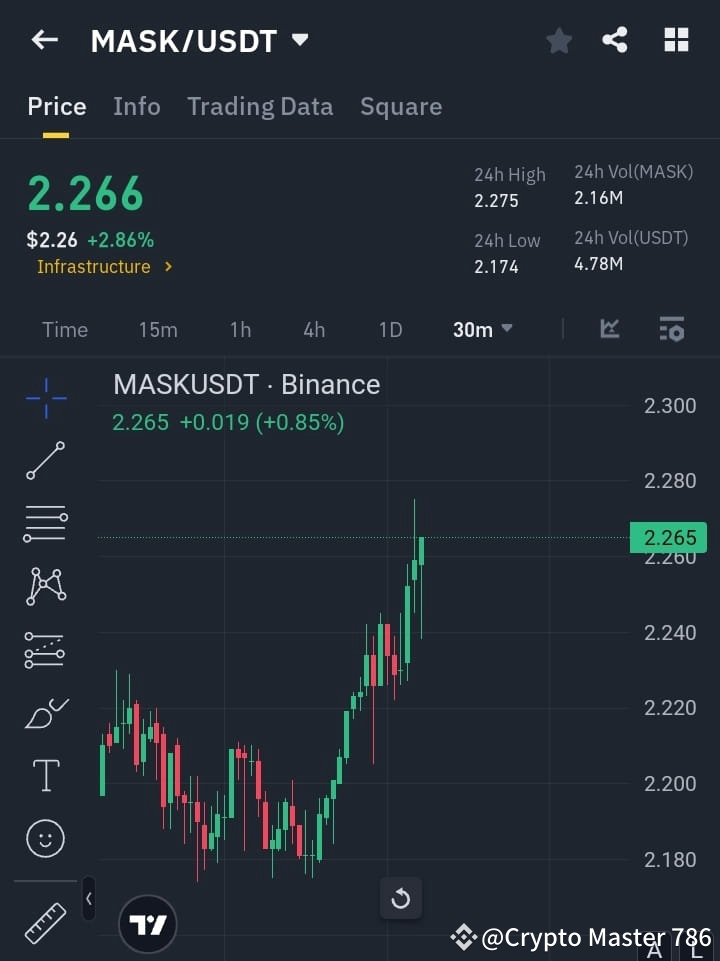Select the XABCD pattern tool
The image size is (720, 961).
pyautogui.click(x=45, y=587)
